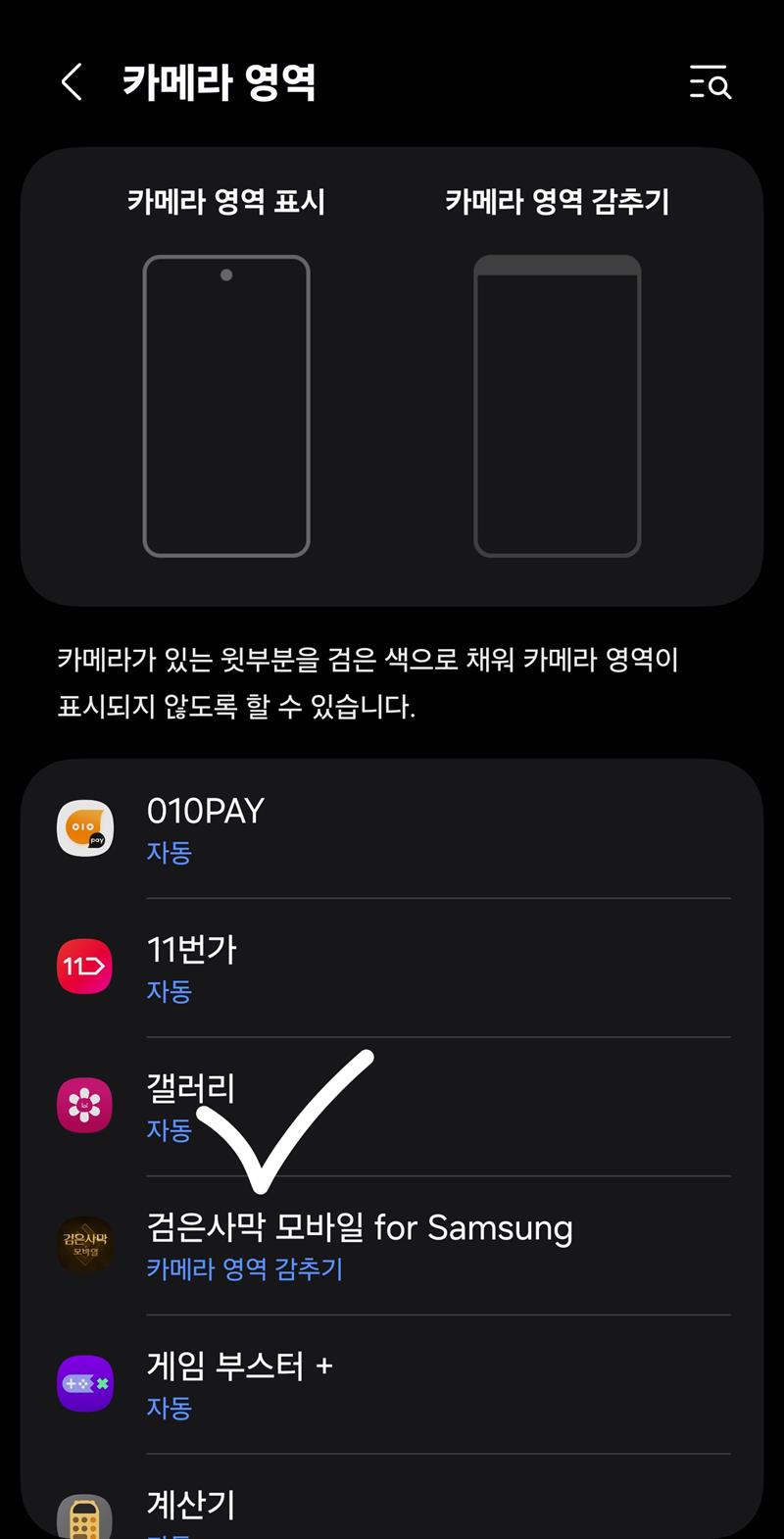This screenshot has height=1539, width=784.
Task: Open the app search icon
Action: pyautogui.click(x=710, y=83)
